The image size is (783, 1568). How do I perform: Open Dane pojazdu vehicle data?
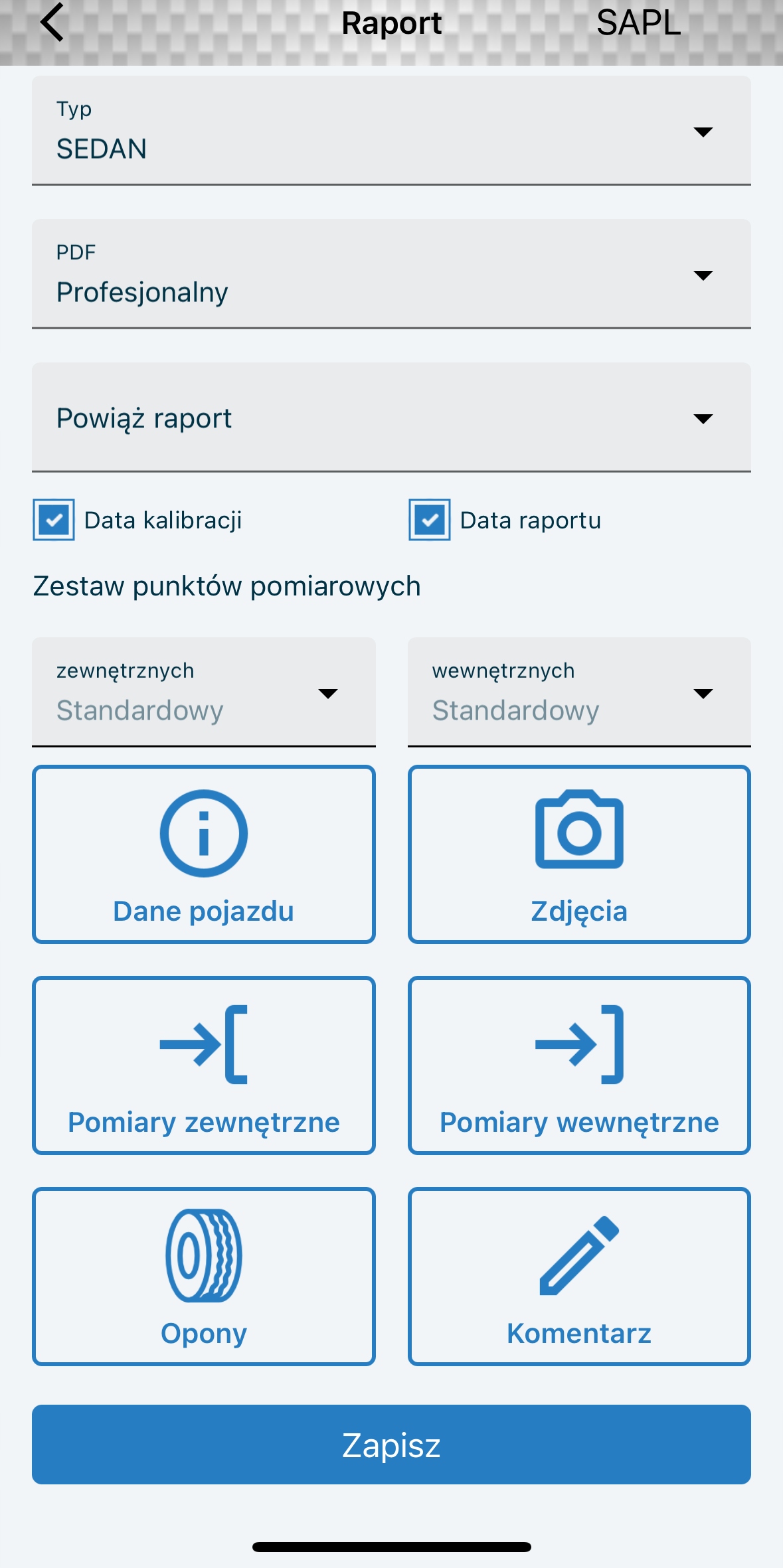203,854
